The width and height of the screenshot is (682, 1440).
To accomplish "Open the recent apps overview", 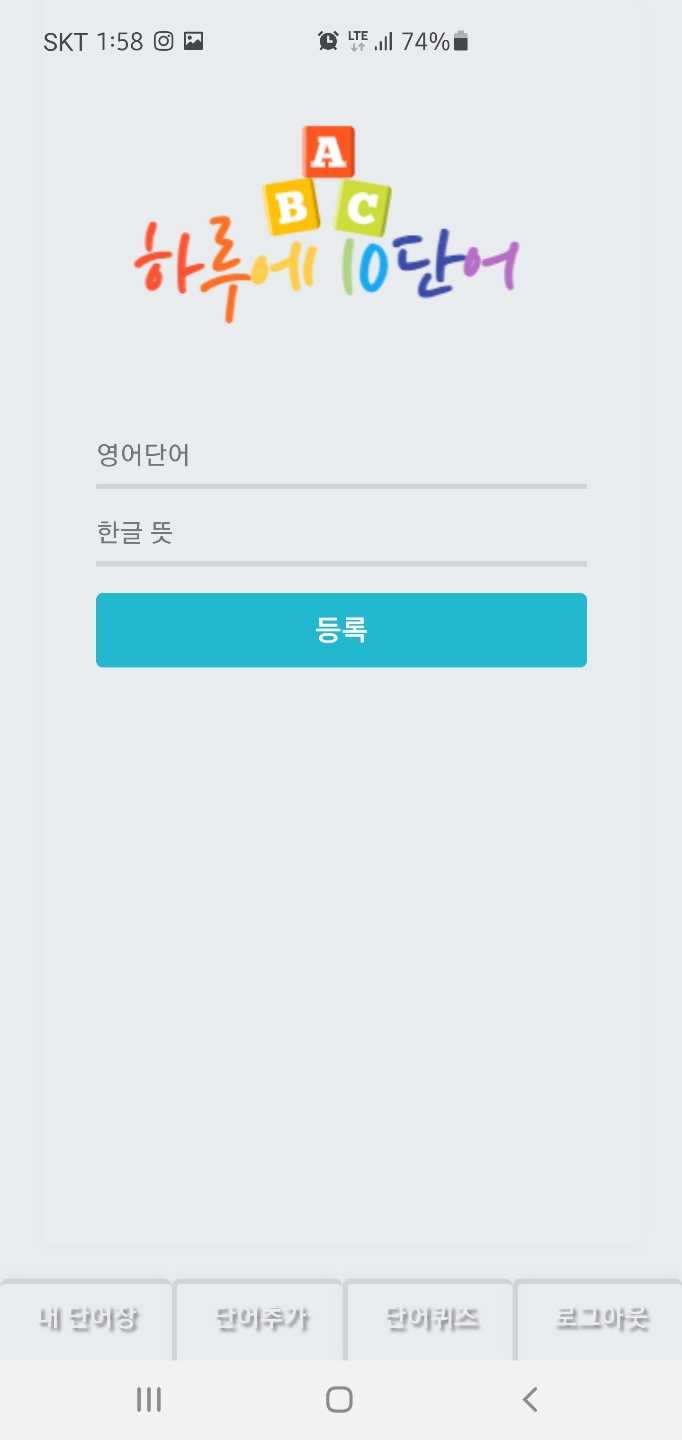I will (x=149, y=1399).
